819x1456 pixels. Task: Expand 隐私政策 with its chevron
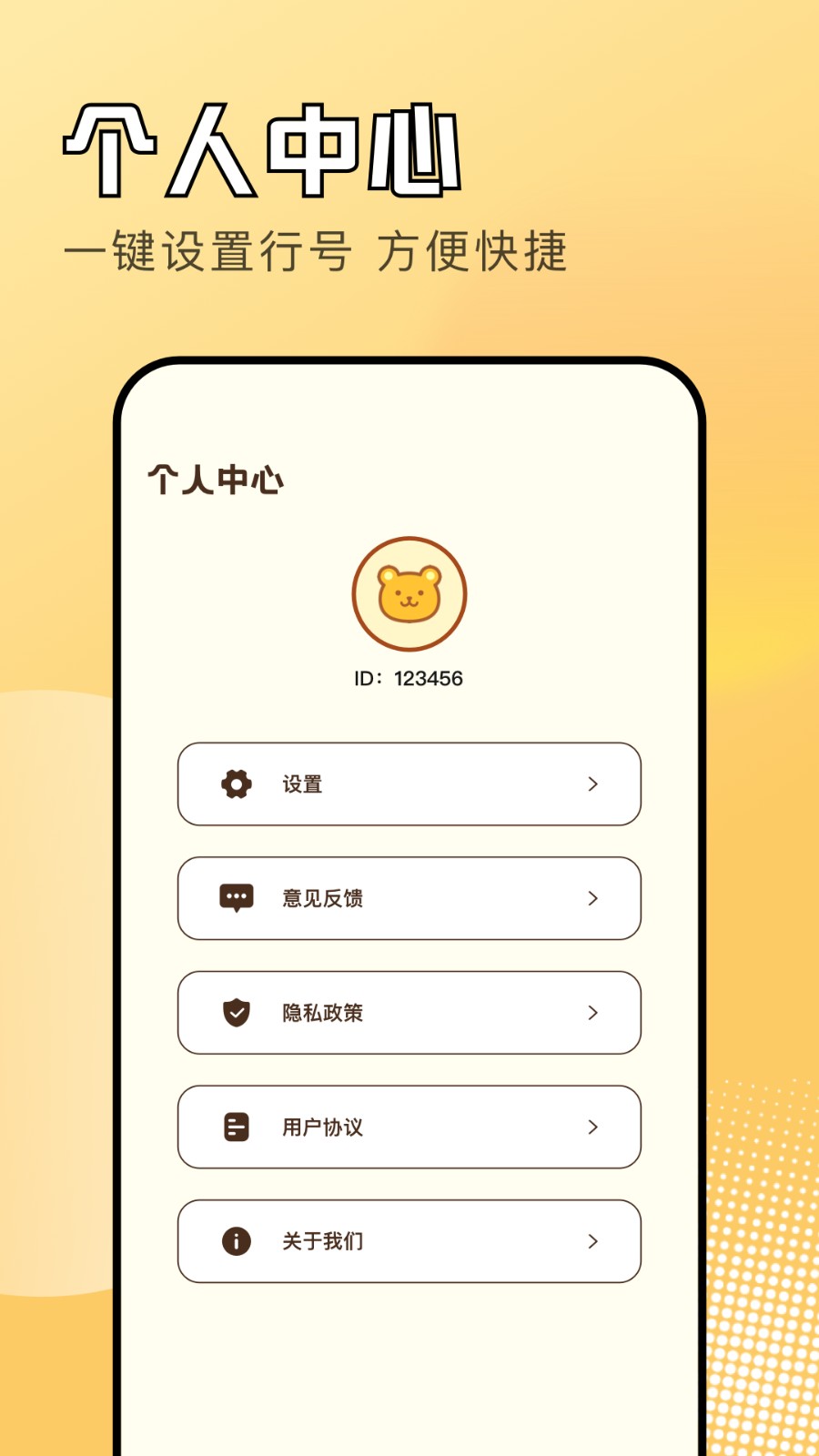(593, 1013)
